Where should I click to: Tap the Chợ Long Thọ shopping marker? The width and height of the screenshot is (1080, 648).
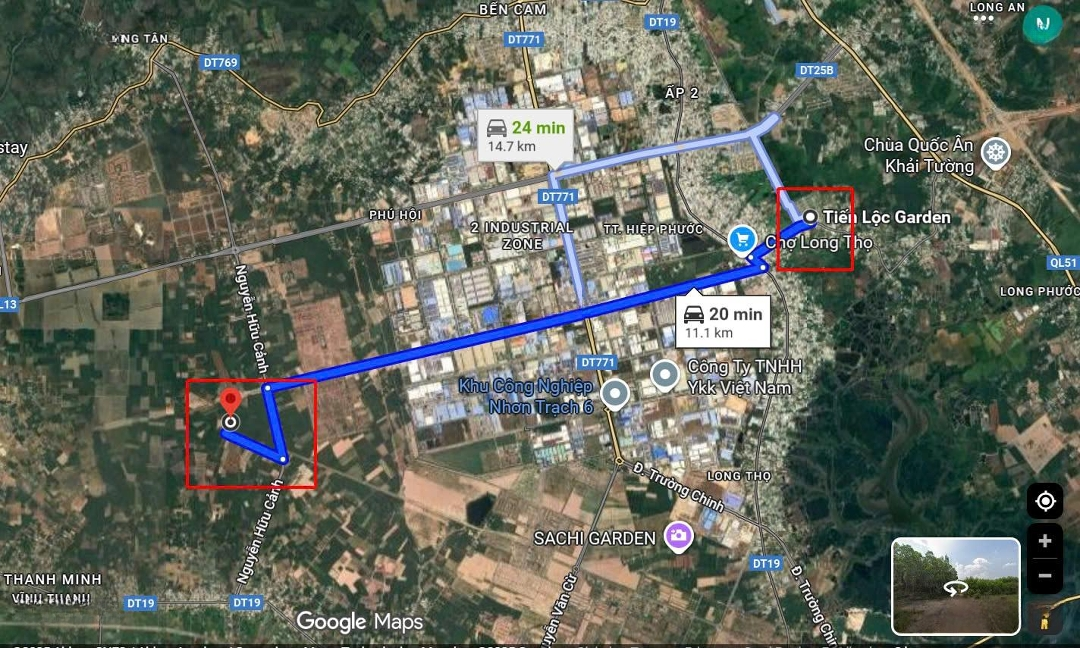coord(741,238)
